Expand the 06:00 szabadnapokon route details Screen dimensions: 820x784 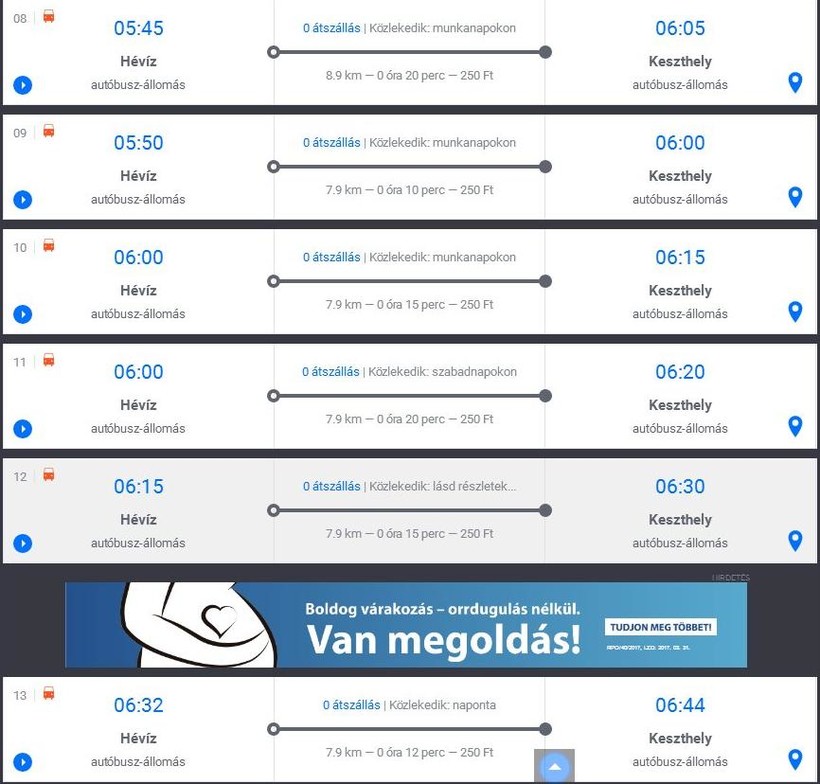(23, 429)
